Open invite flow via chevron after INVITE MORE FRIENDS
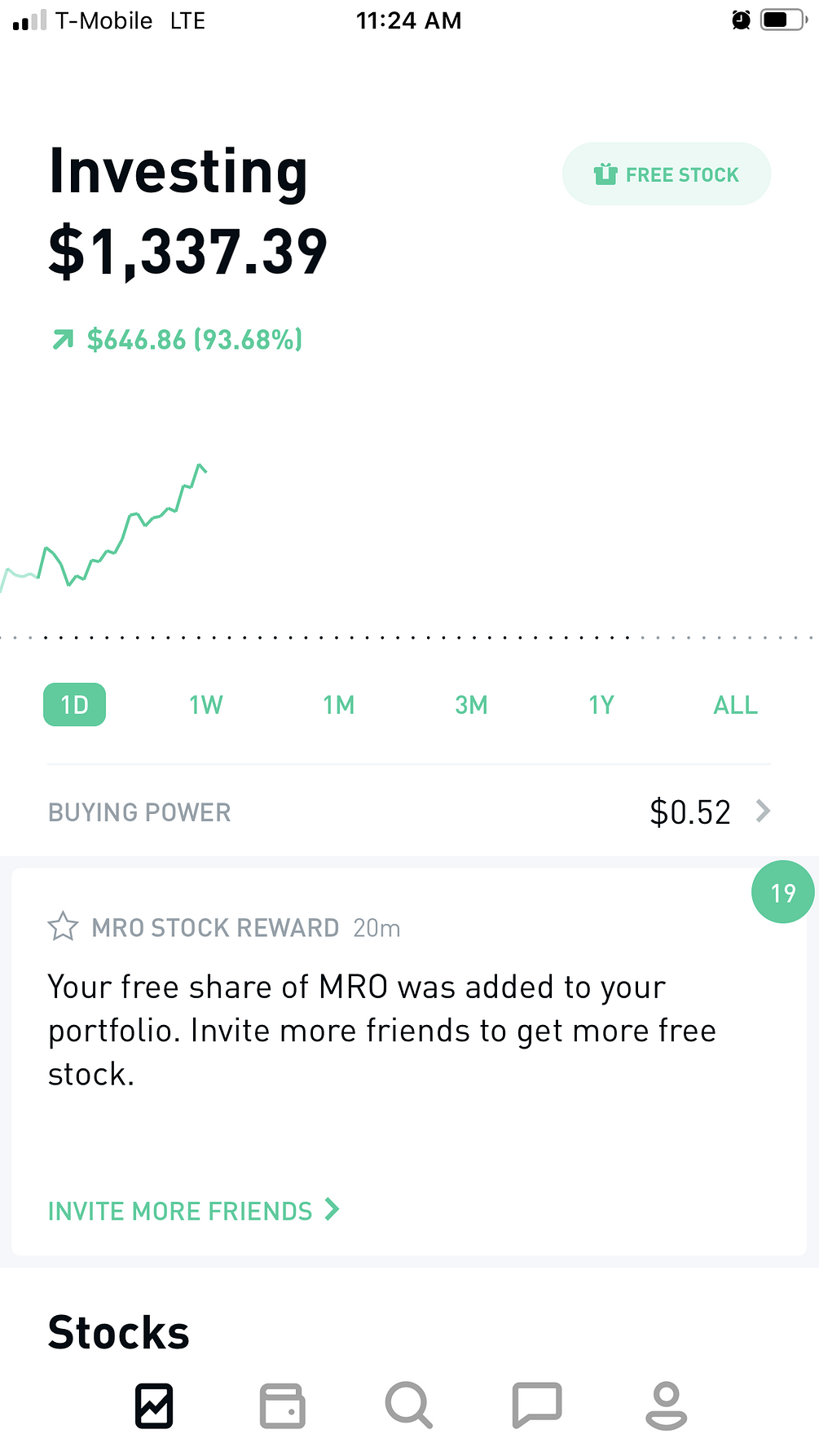 tap(332, 1211)
